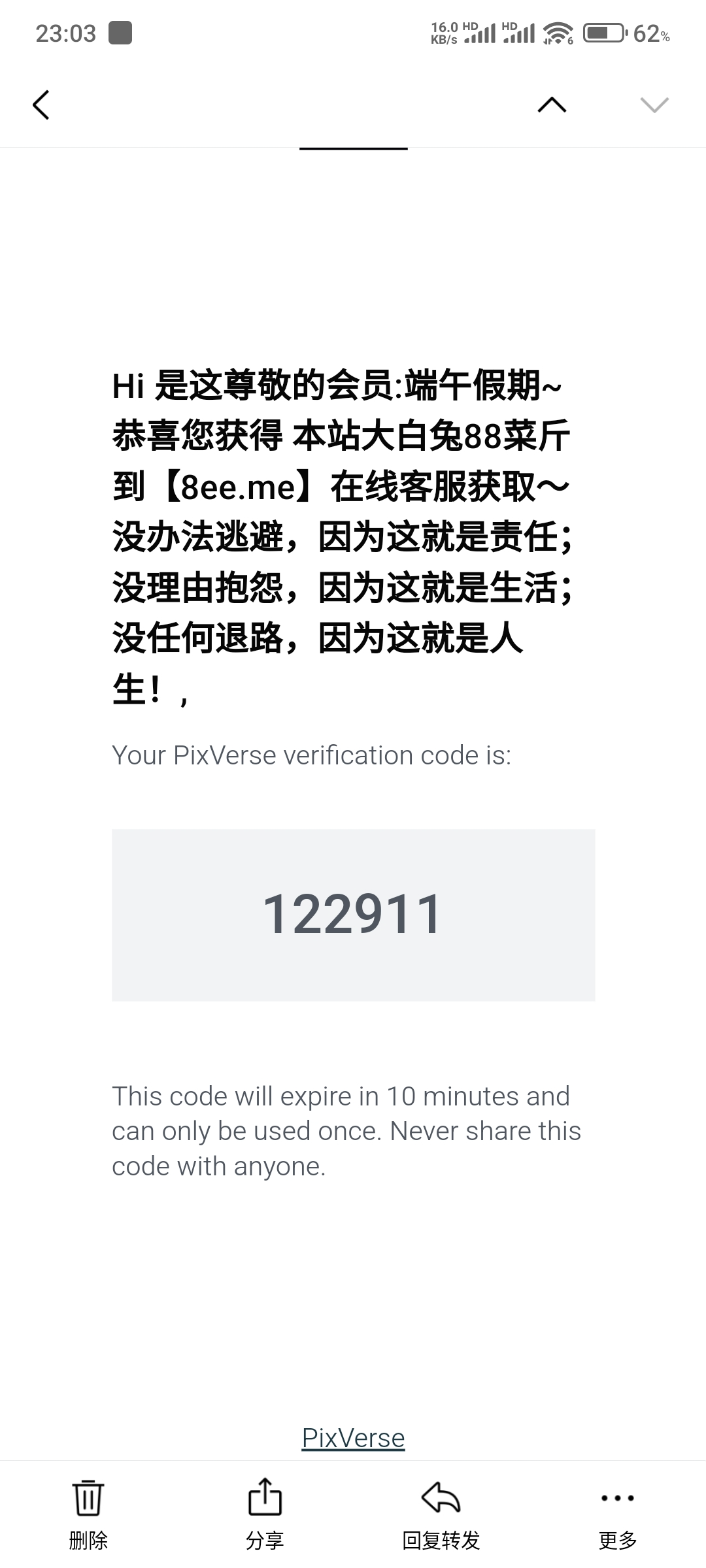This screenshot has width=706, height=1568.
Task: Tap the back arrow to exit the email
Action: 41,105
